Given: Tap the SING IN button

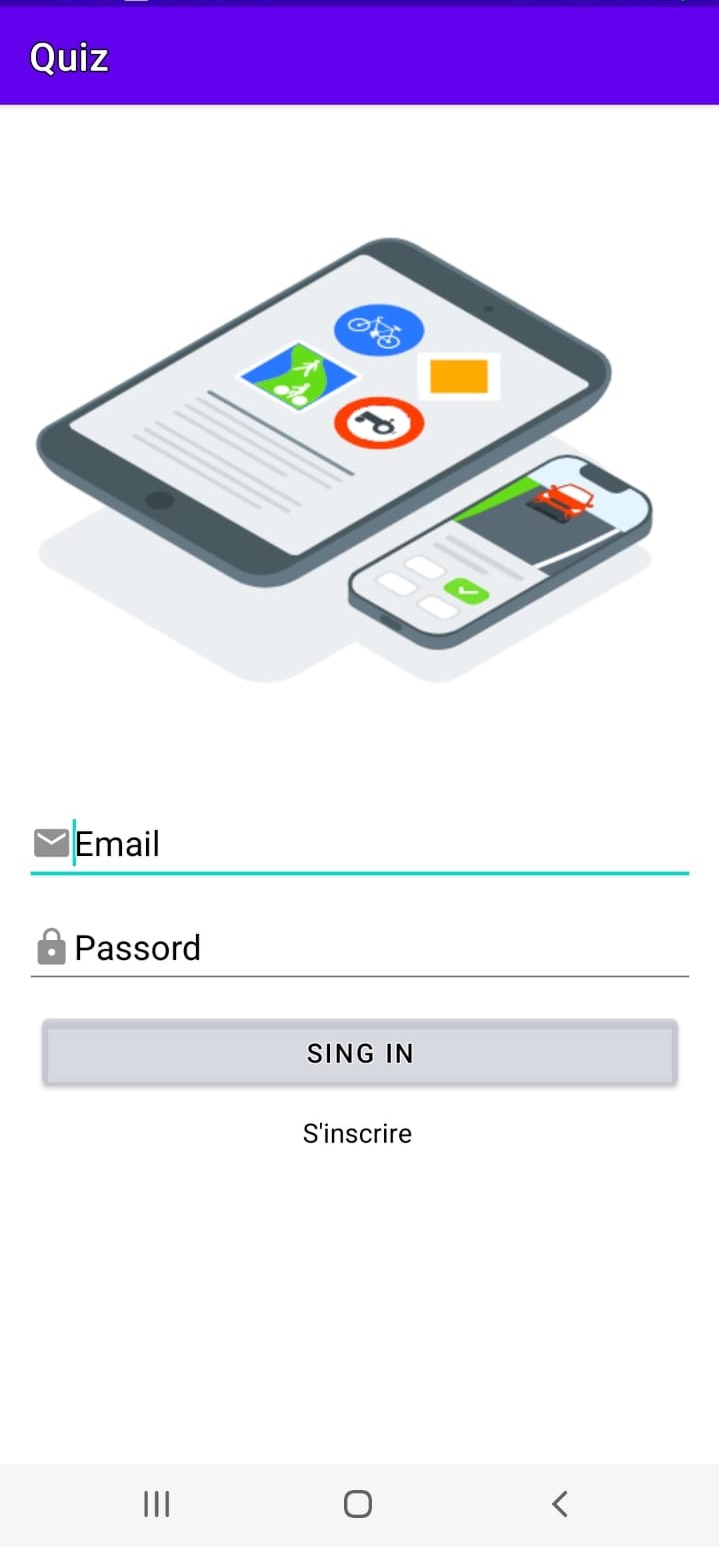Looking at the screenshot, I should pos(360,1053).
